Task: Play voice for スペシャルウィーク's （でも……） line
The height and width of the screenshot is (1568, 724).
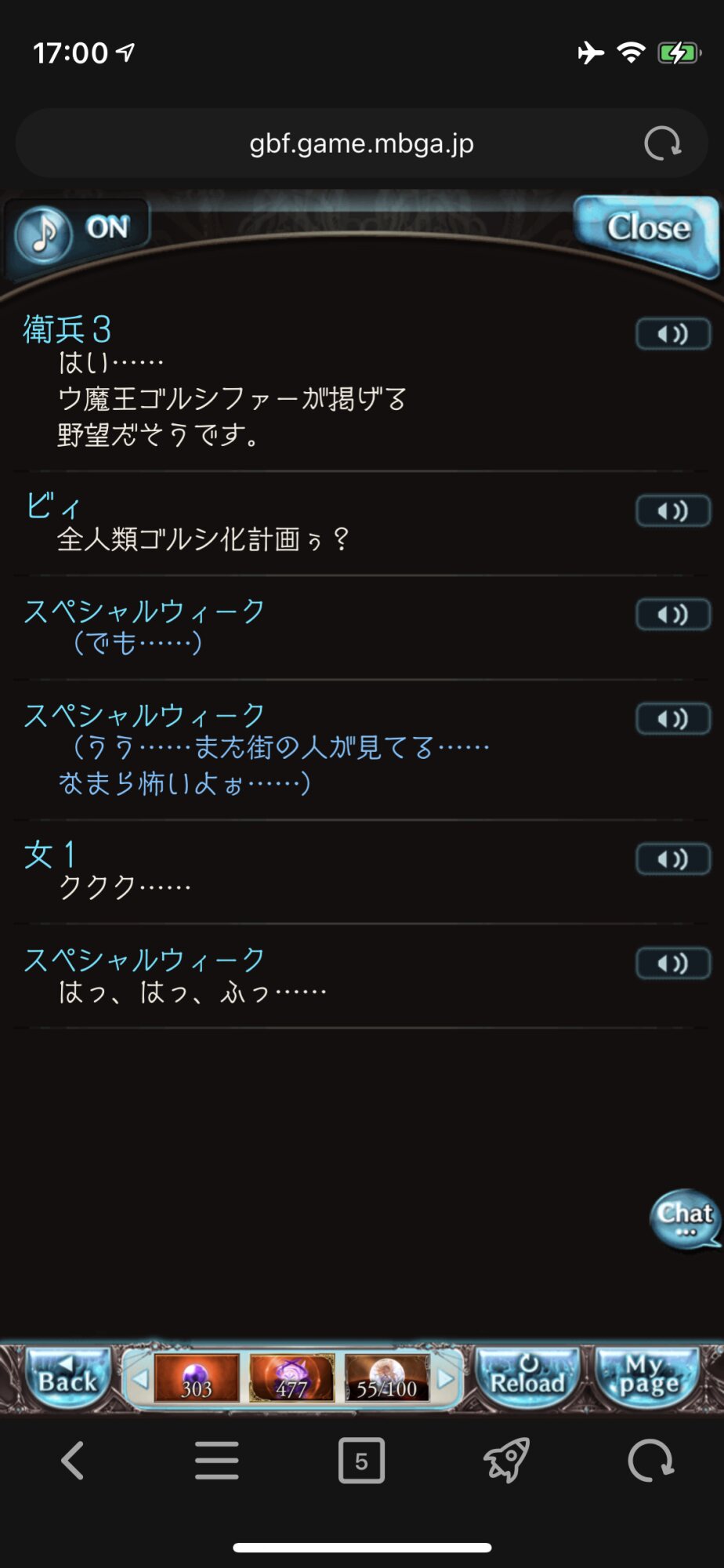Action: (x=672, y=615)
